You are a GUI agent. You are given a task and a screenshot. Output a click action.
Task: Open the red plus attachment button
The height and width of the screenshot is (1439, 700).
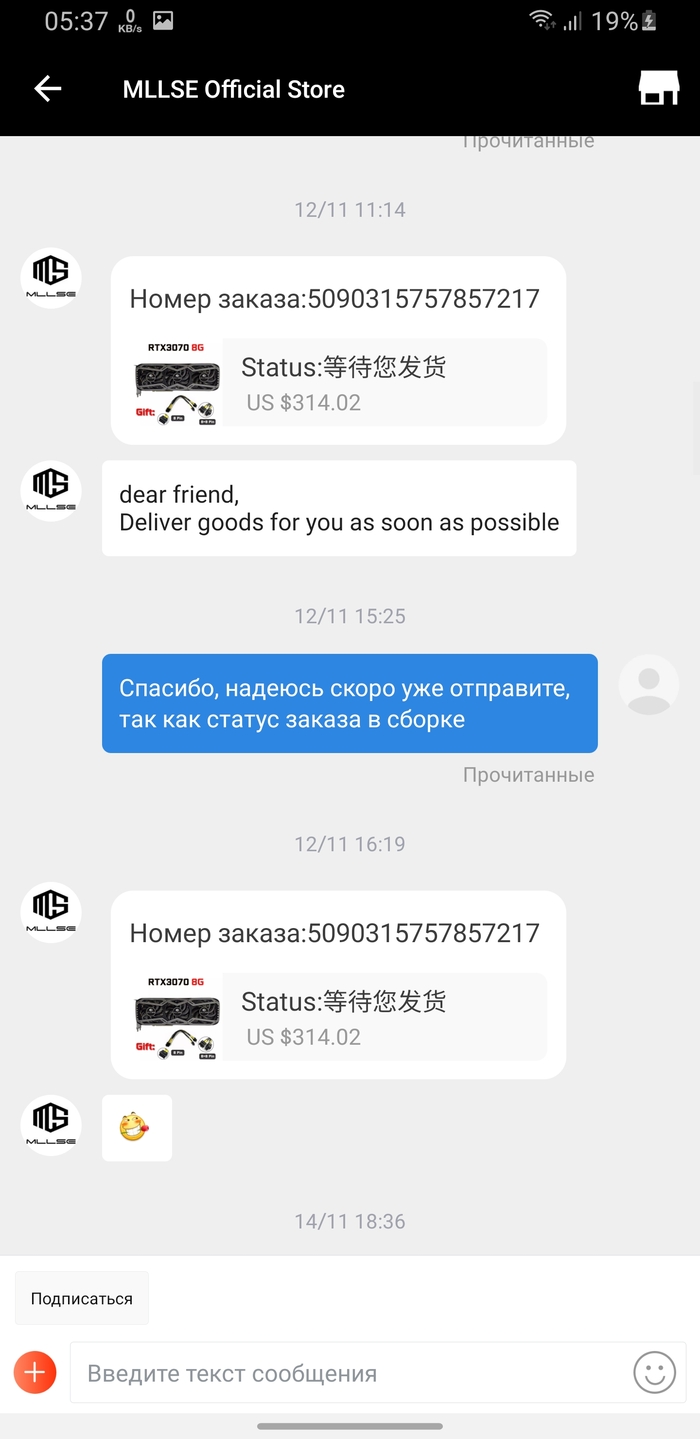click(x=35, y=1373)
